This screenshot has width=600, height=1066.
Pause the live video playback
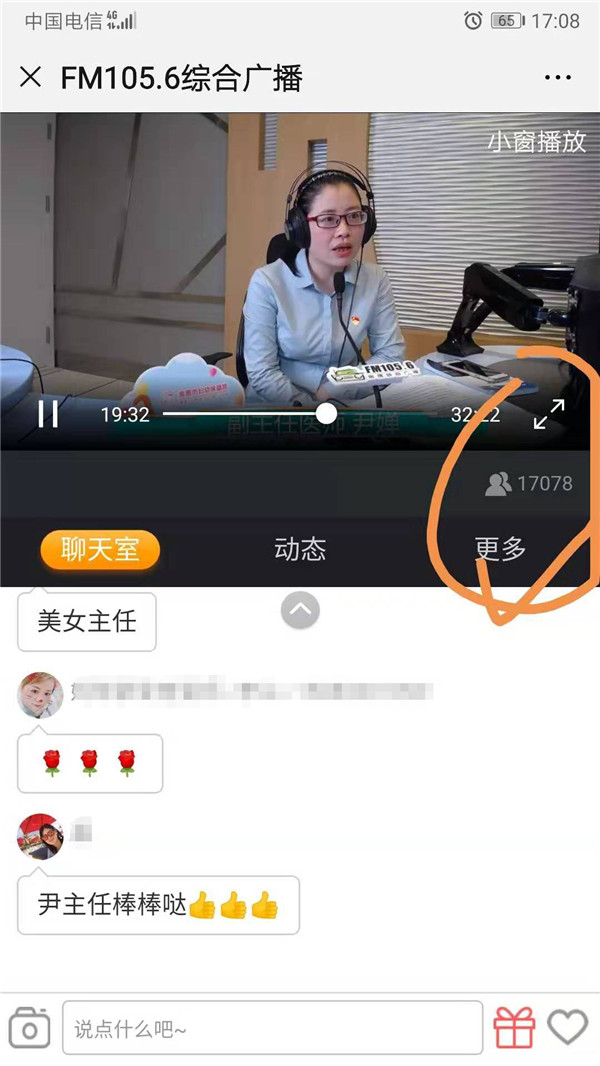(x=48, y=413)
